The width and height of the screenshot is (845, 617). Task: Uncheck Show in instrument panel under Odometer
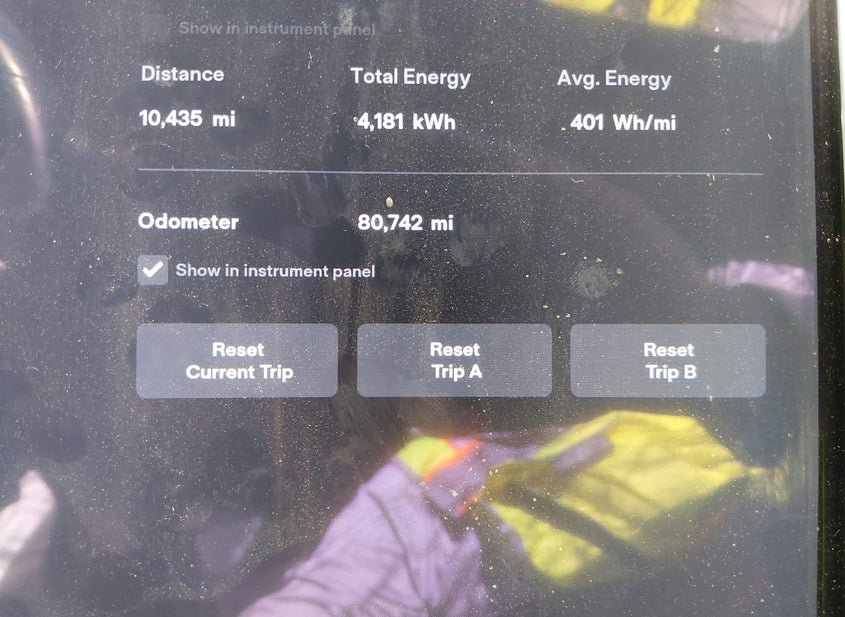coord(153,270)
